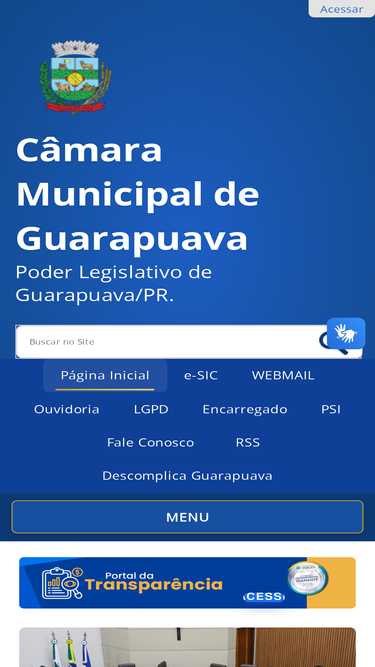Tap the municipal coat of arms logo
This screenshot has width=375, height=667.
pyautogui.click(x=75, y=77)
